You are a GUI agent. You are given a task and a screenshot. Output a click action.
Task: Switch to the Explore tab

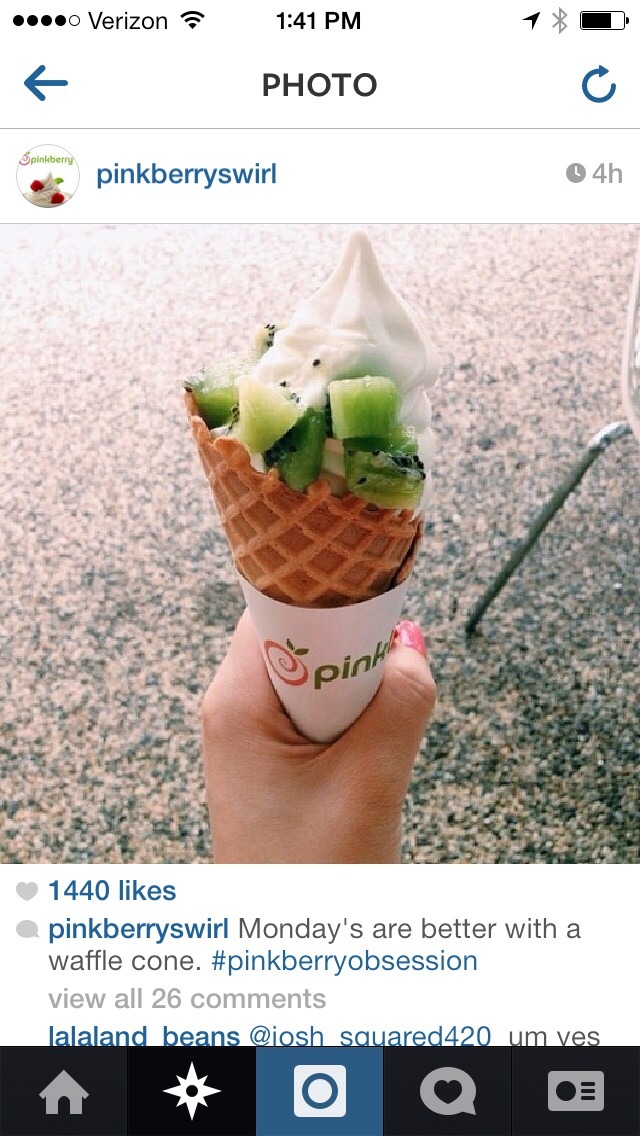[x=191, y=1091]
